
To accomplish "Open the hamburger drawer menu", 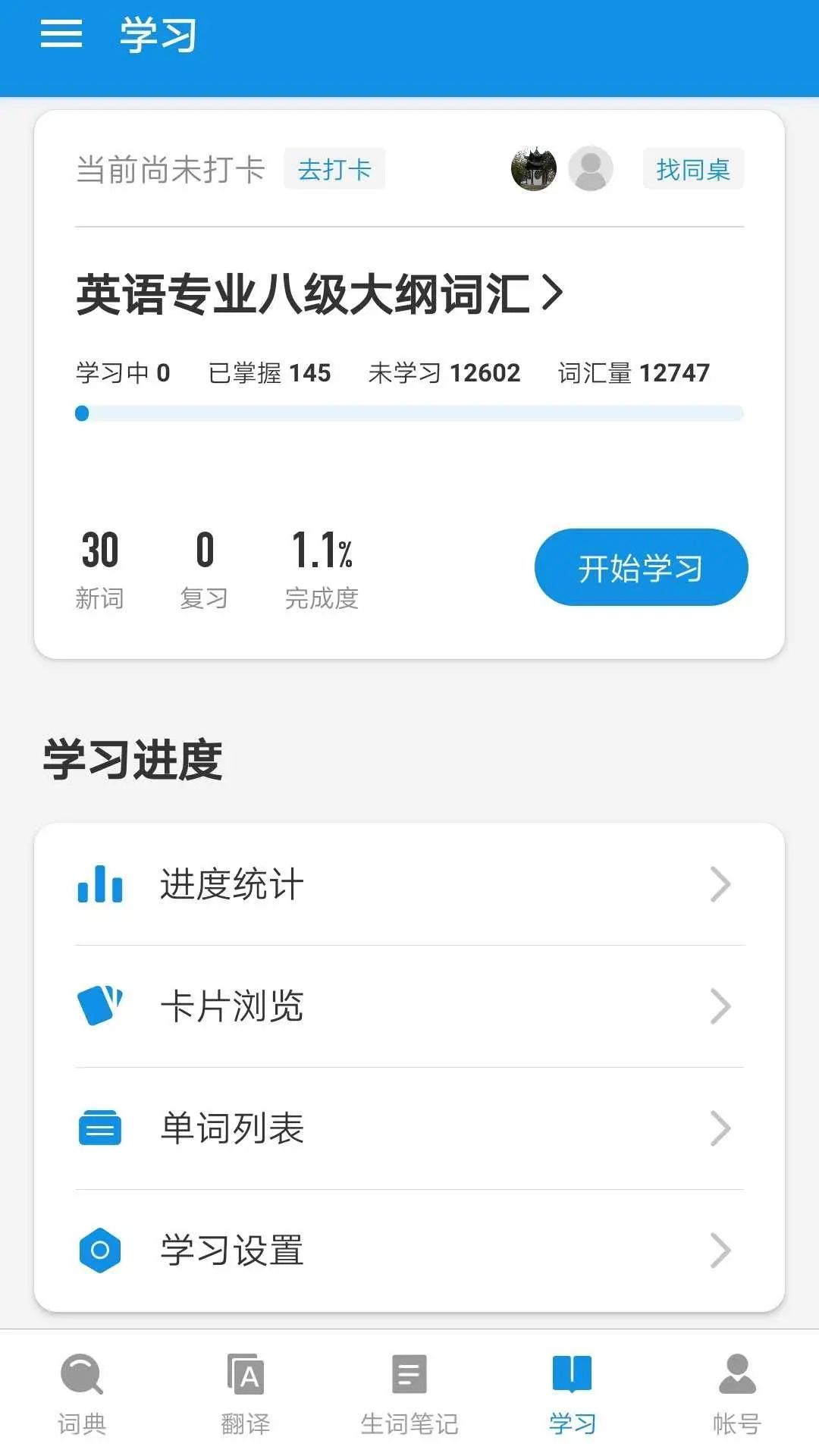I will [x=61, y=34].
